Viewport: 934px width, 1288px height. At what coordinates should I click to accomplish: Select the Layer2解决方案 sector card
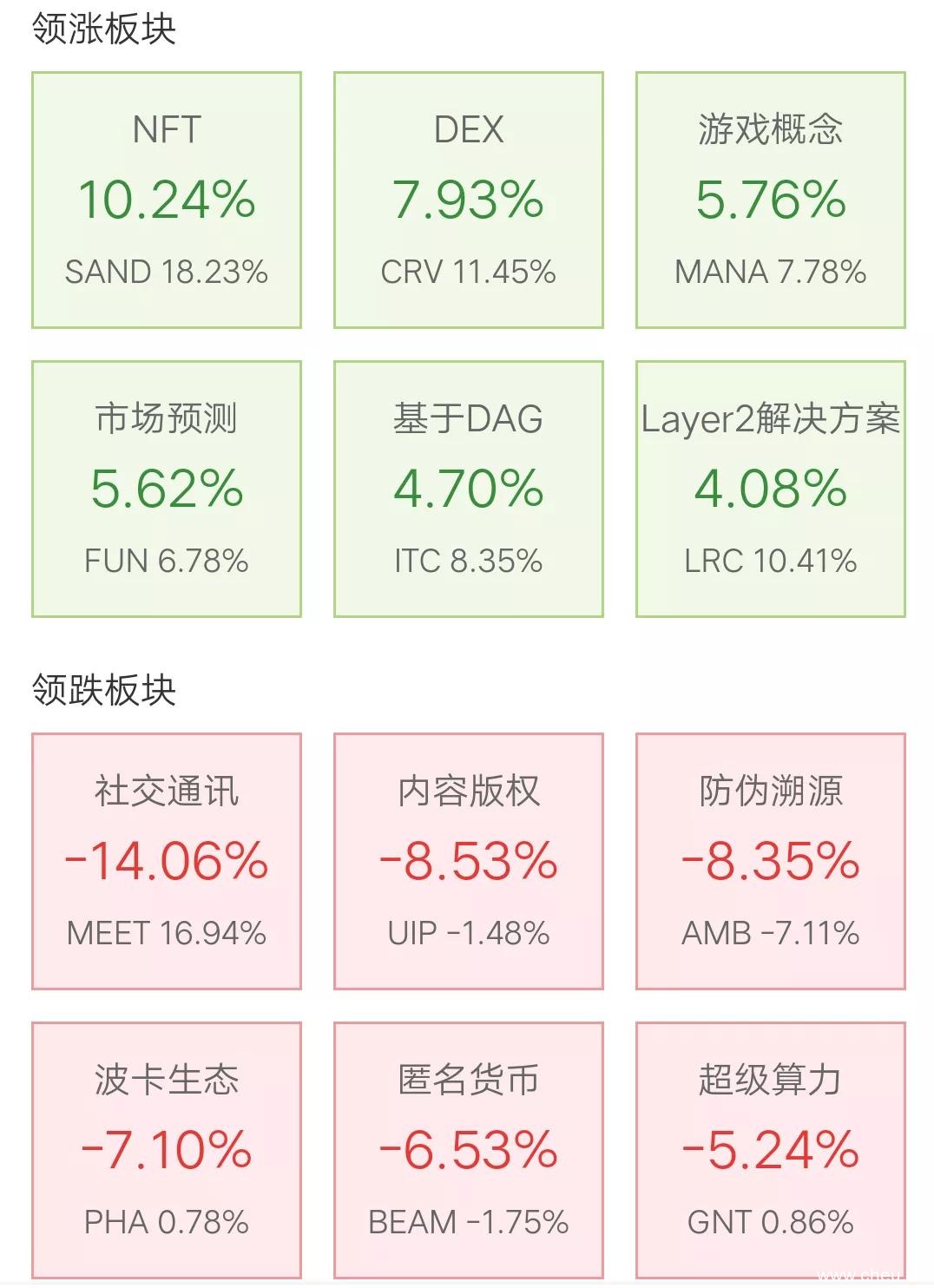click(x=768, y=488)
